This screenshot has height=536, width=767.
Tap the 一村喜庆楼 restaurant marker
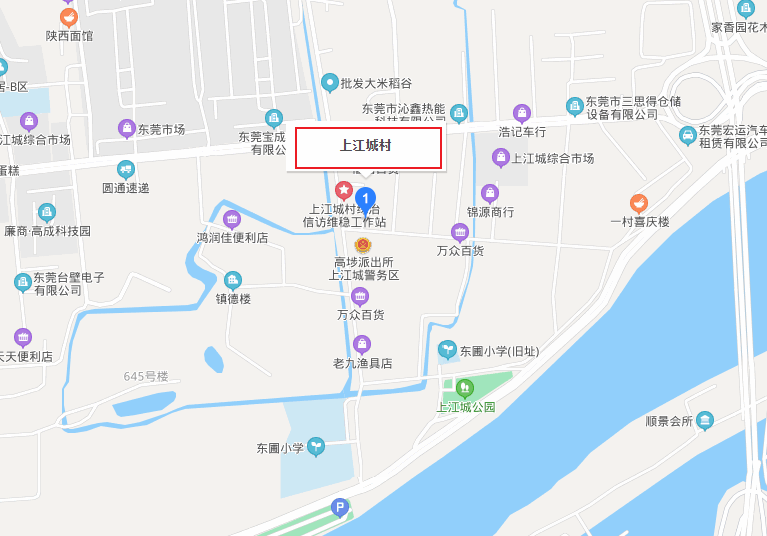tap(639, 204)
